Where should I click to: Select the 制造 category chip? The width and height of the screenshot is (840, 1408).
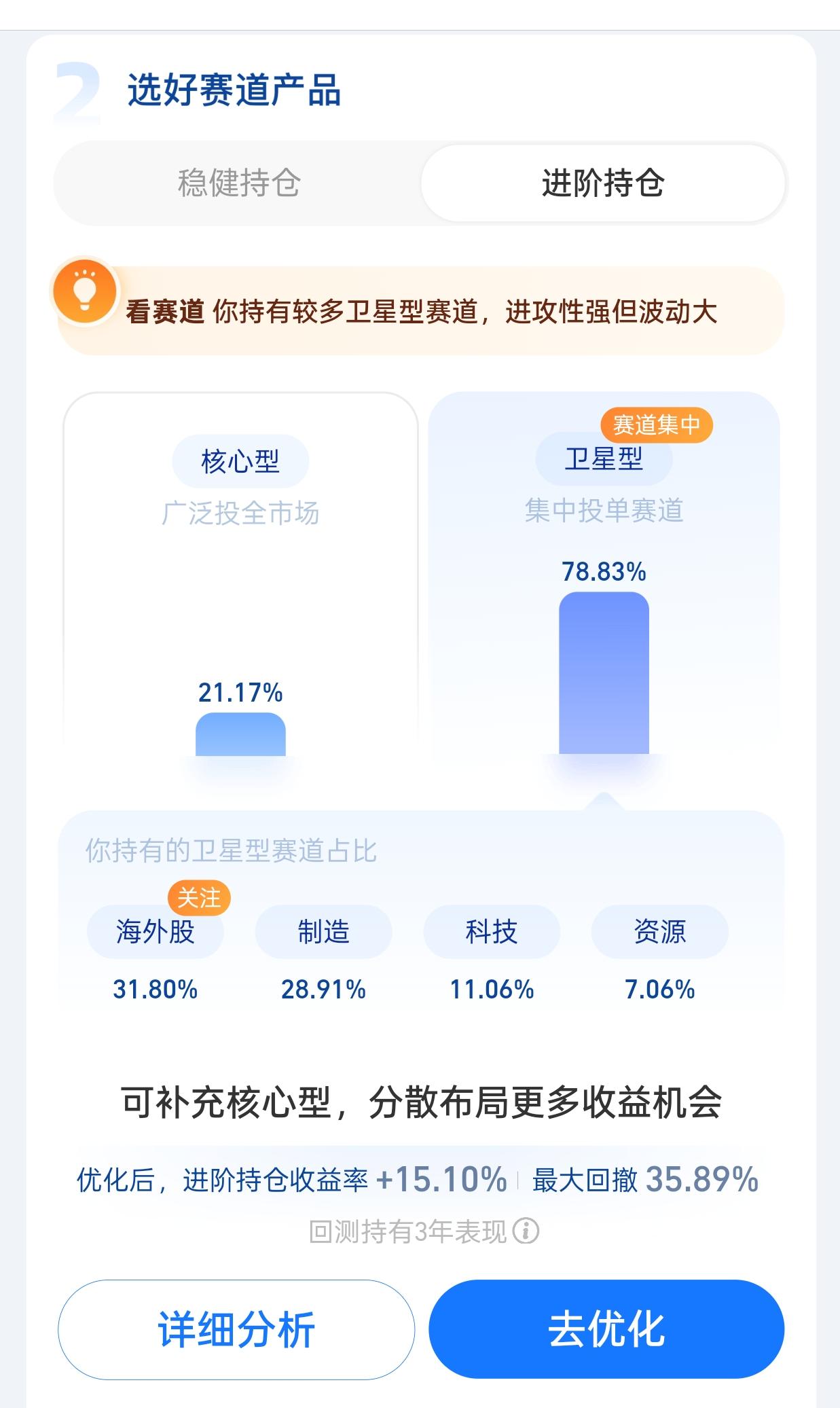coord(323,932)
